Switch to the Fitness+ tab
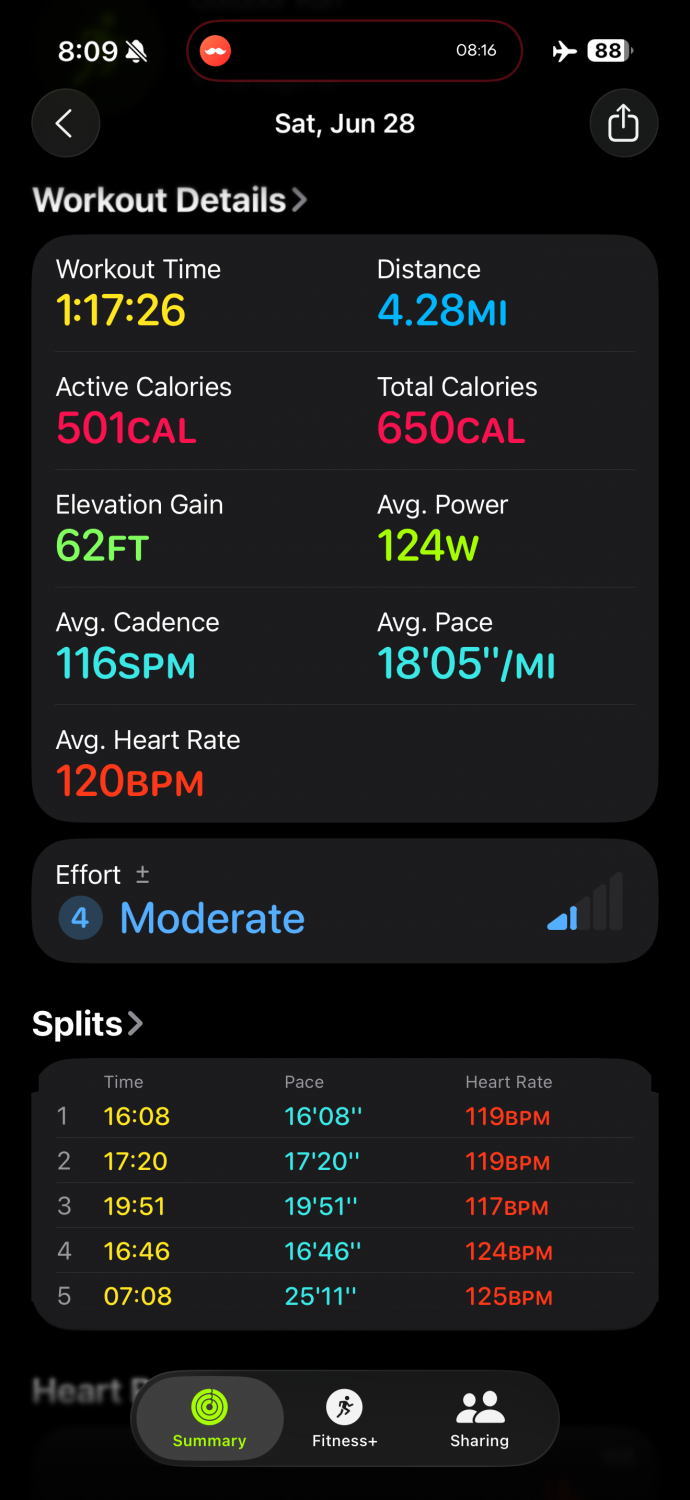This screenshot has height=1500, width=690. tap(344, 1418)
